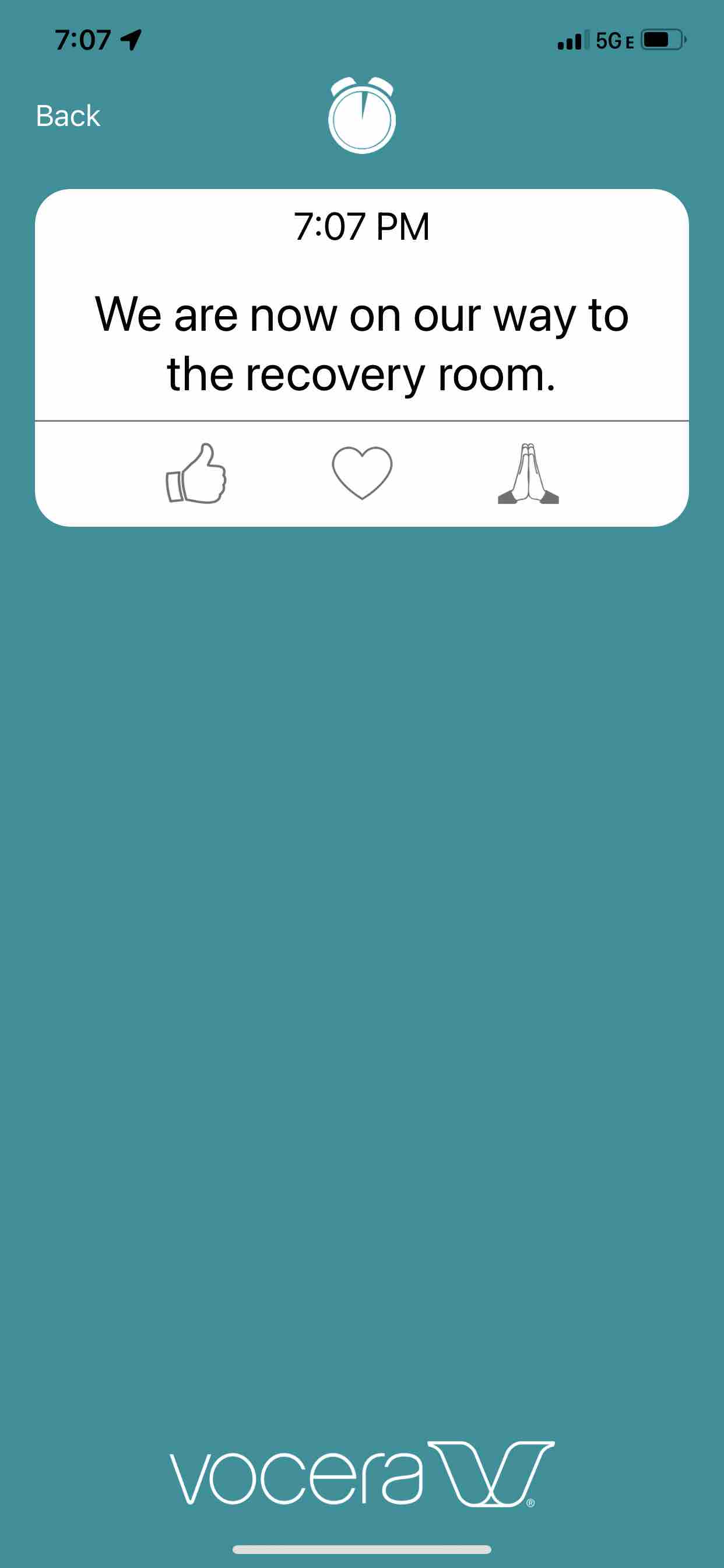React with thumbs up to the message

196,474
